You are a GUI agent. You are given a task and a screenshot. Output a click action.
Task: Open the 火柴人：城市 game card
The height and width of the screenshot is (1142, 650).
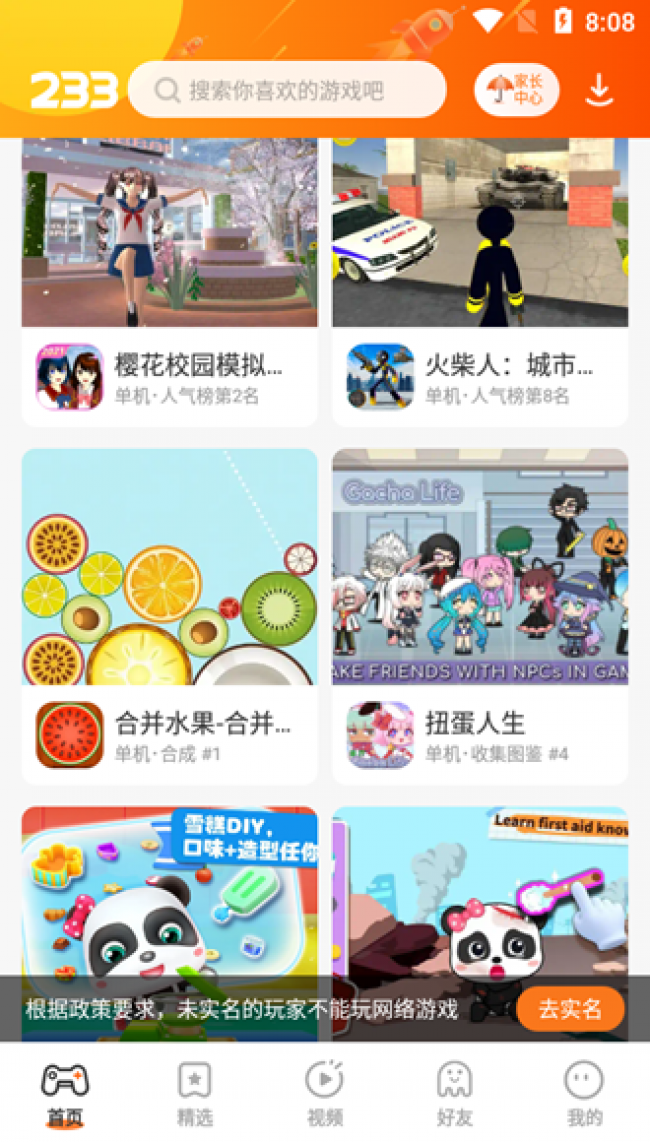(480, 280)
